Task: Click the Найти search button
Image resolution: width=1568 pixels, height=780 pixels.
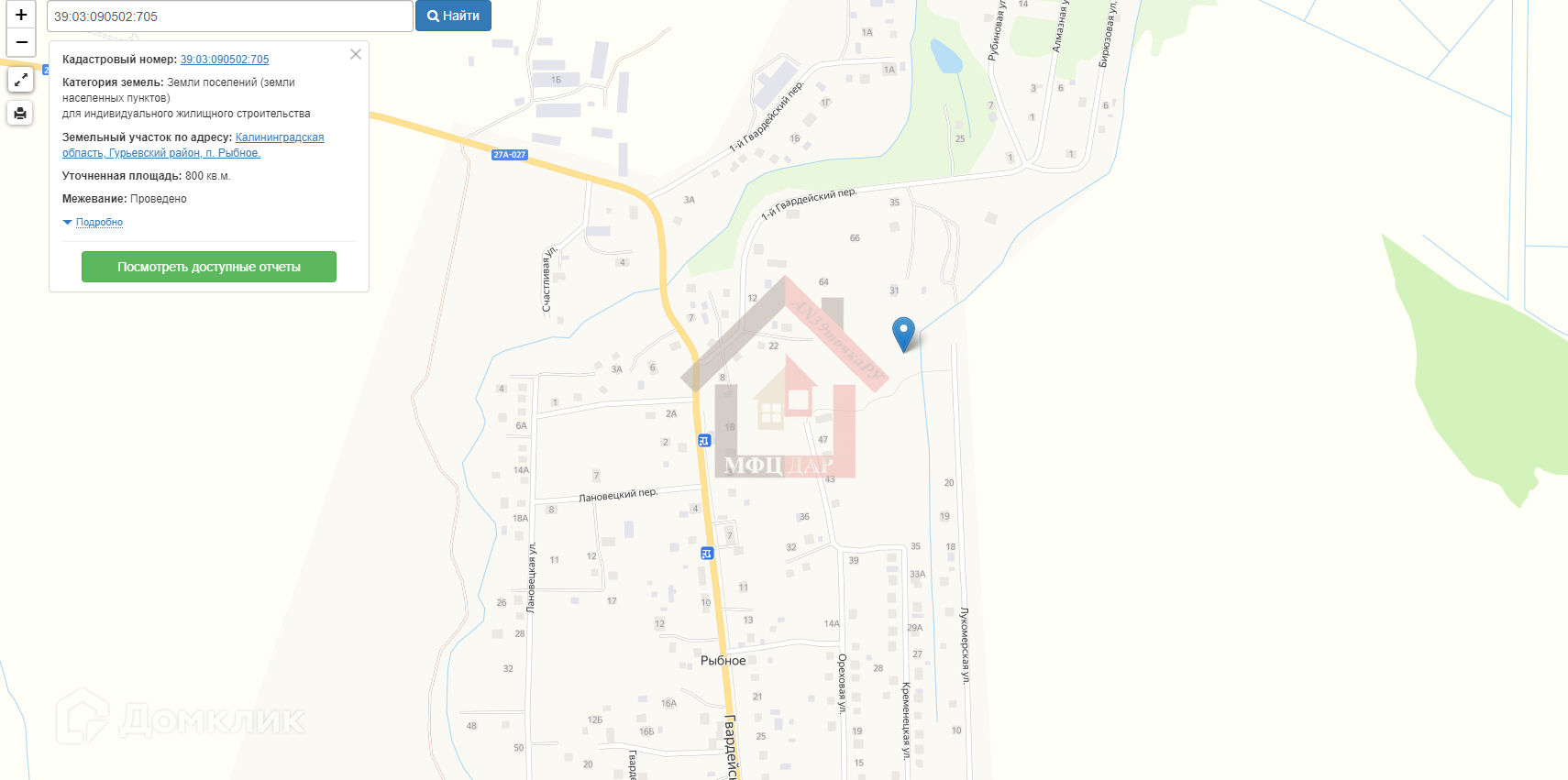Action: click(453, 16)
